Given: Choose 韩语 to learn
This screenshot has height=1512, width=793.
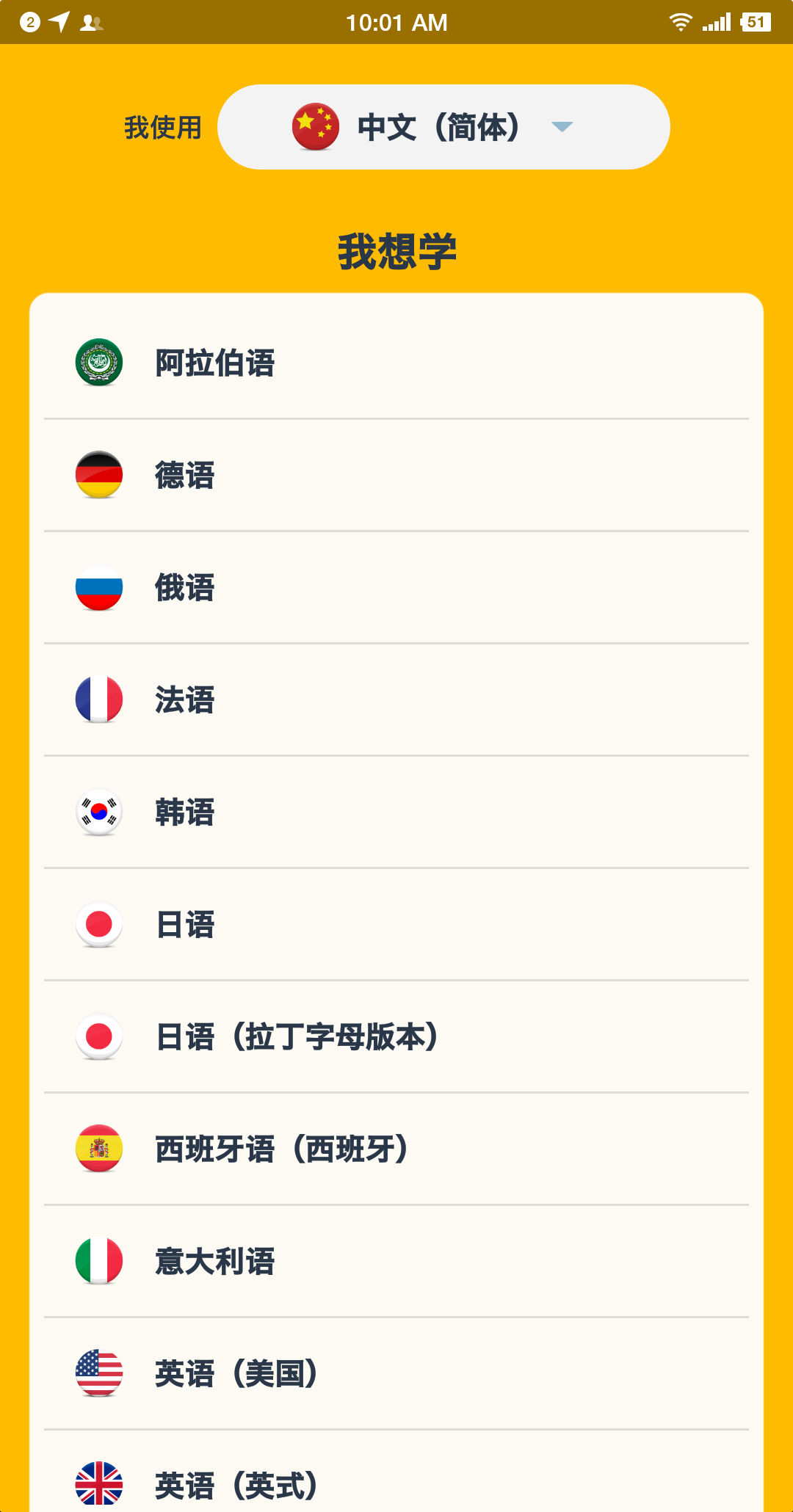Looking at the screenshot, I should click(185, 812).
